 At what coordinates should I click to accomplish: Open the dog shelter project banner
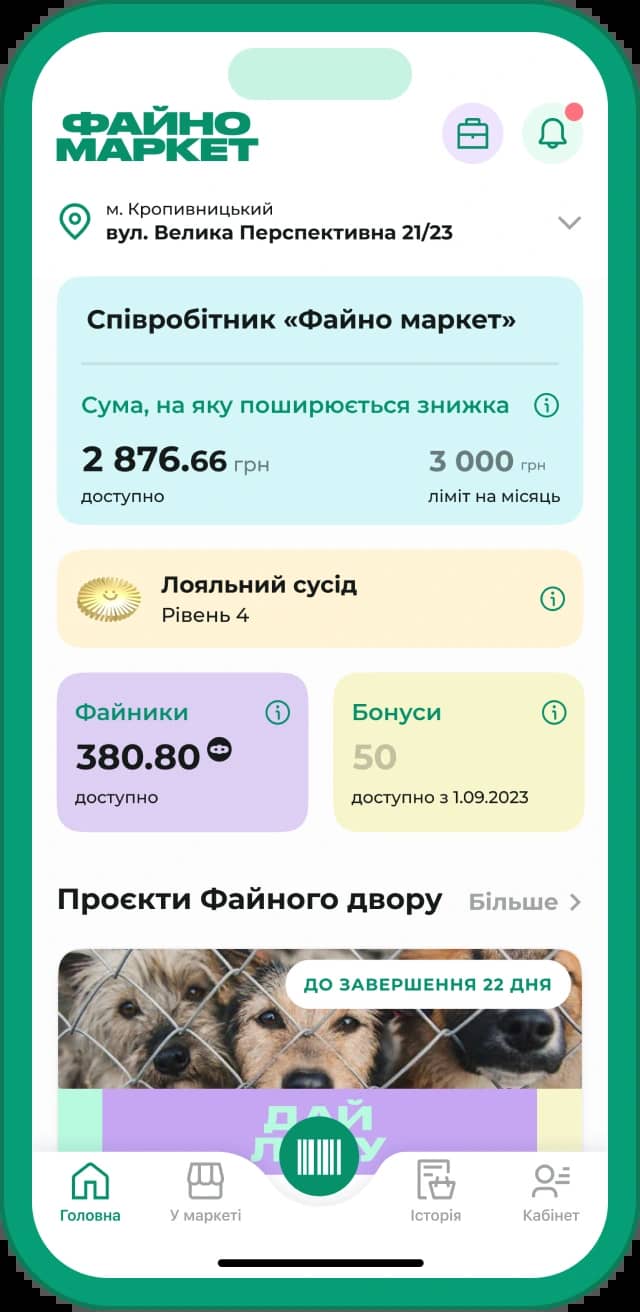click(320, 1050)
